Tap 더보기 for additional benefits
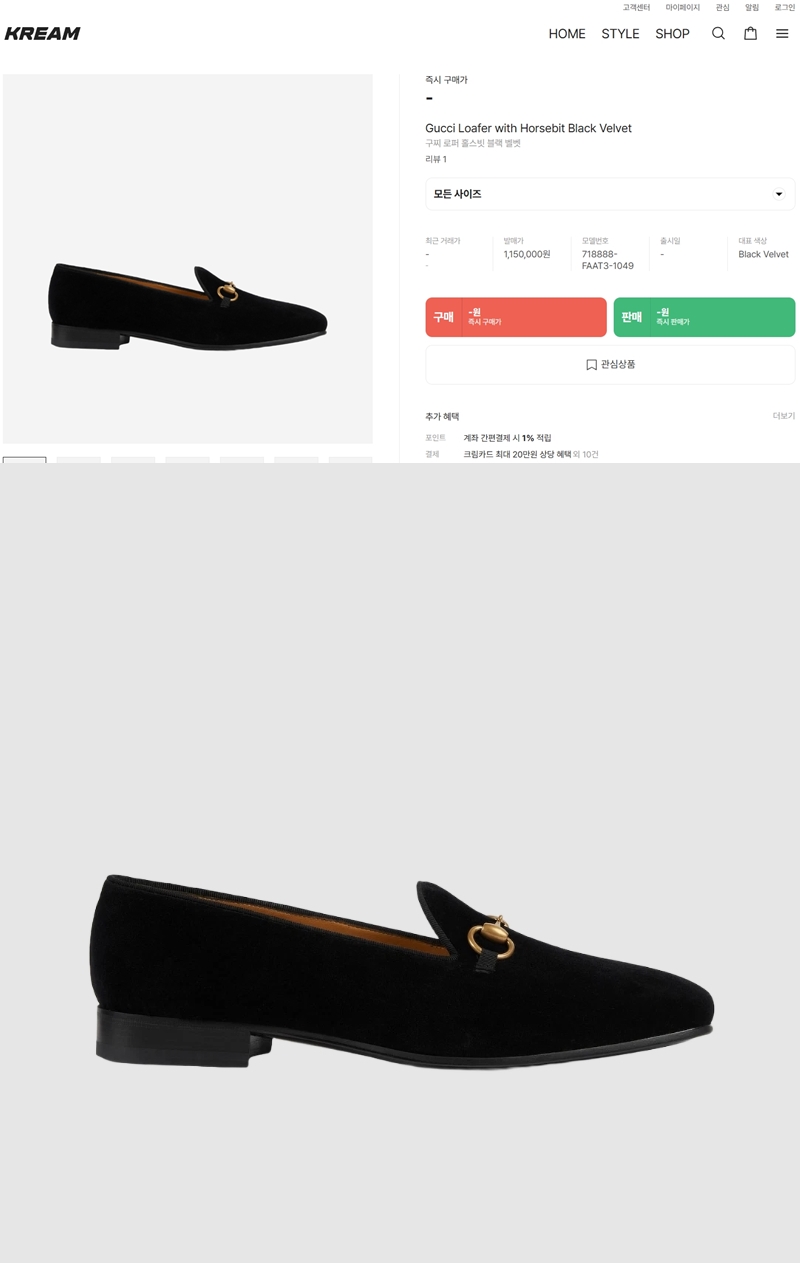800x1263 pixels. tap(783, 416)
